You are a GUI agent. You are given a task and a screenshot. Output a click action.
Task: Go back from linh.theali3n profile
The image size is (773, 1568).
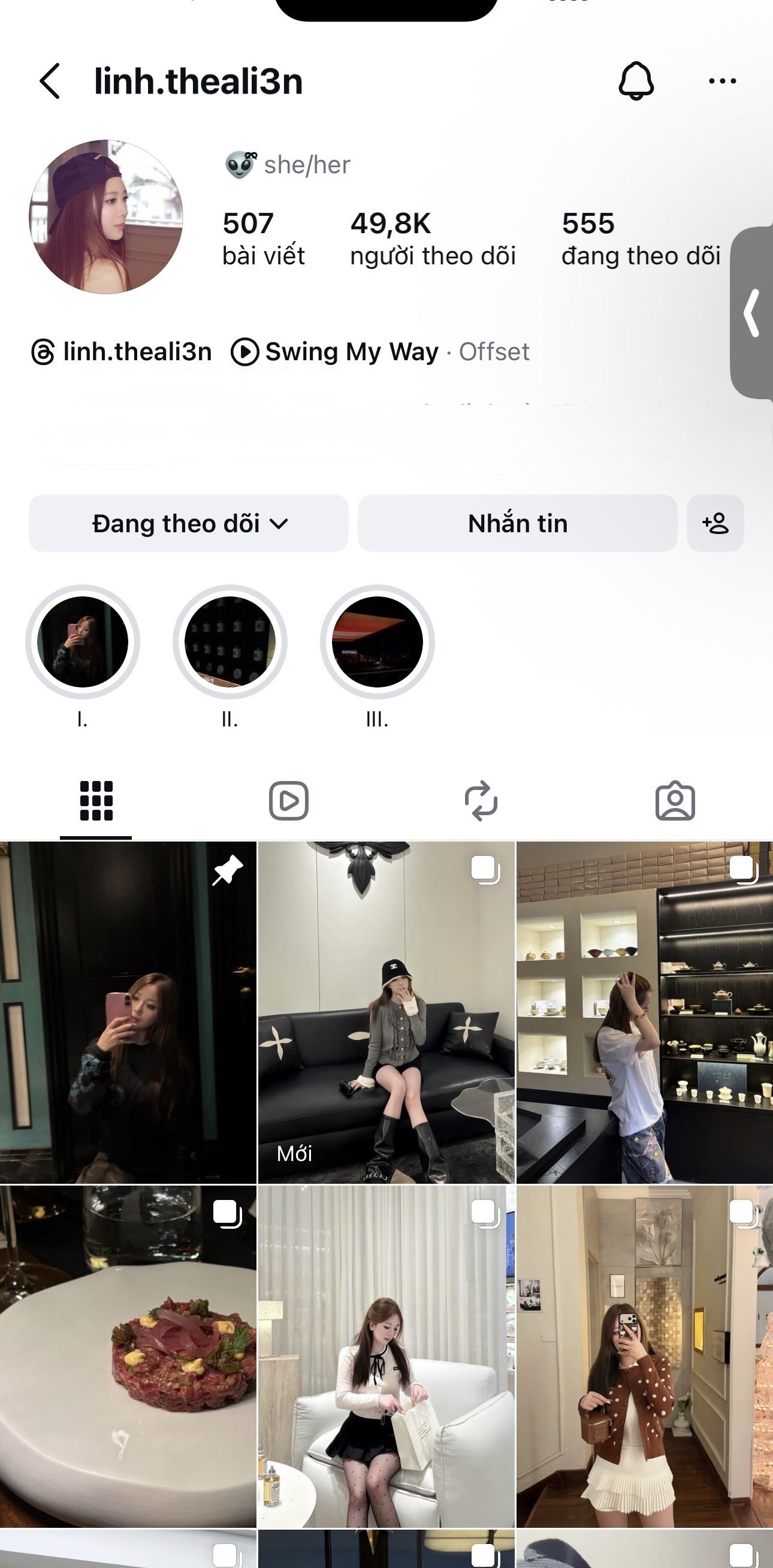tap(50, 81)
